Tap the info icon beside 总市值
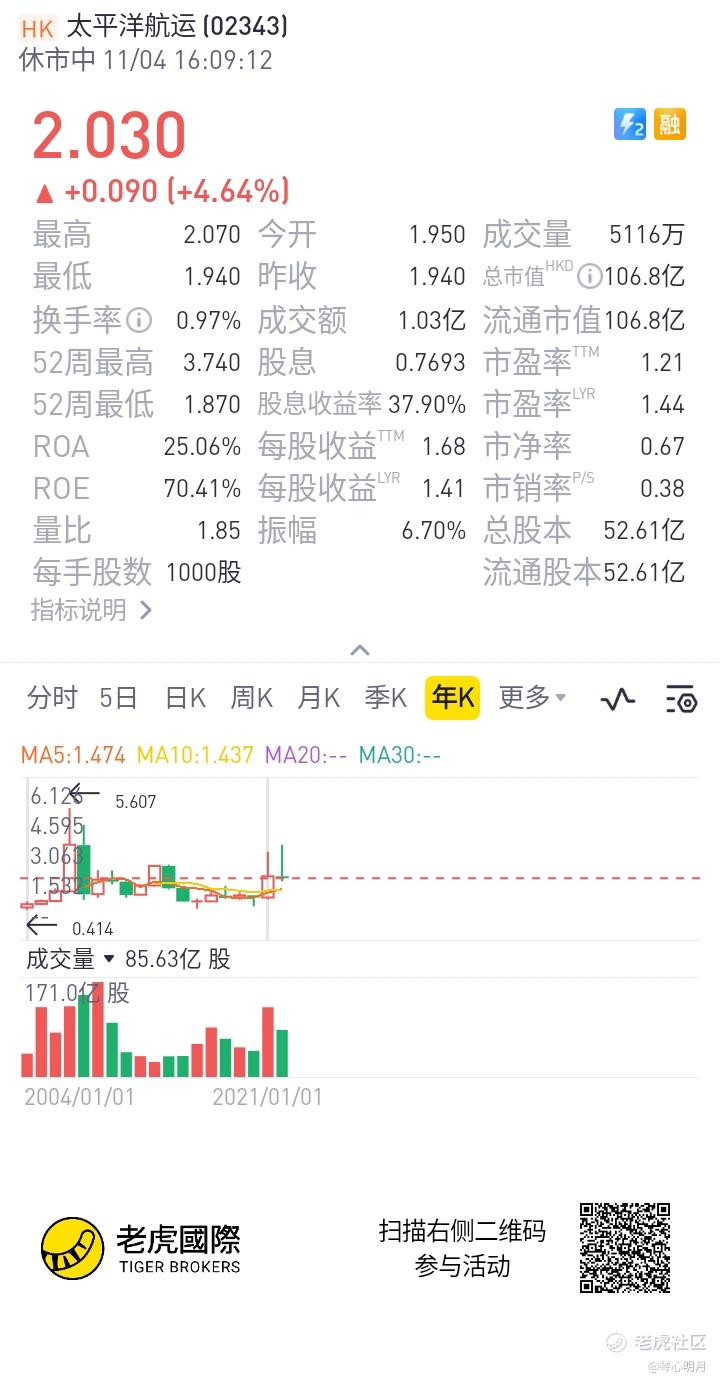The height and width of the screenshot is (1383, 720). 590,276
